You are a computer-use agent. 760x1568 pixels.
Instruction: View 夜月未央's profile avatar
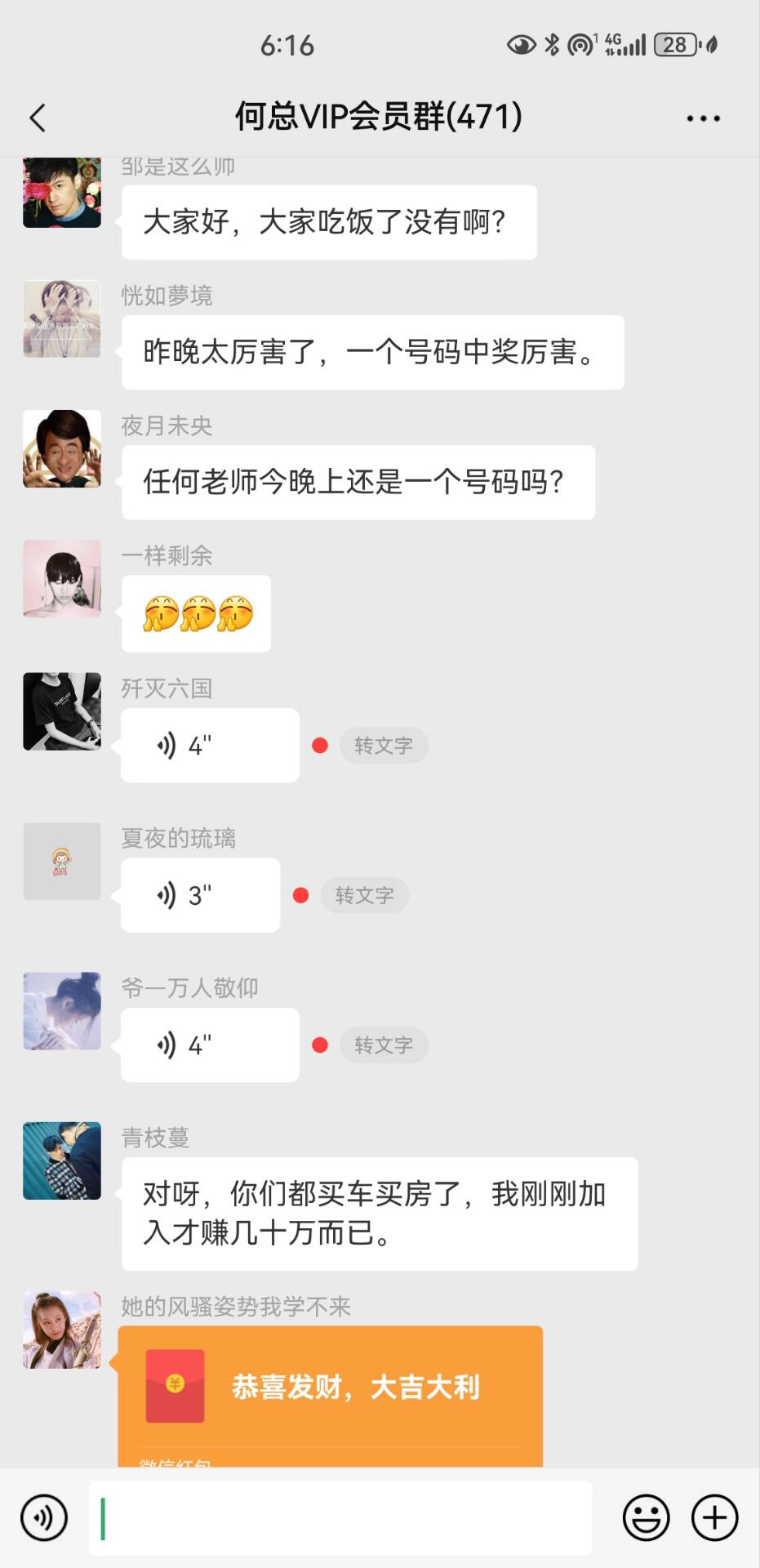click(x=62, y=449)
